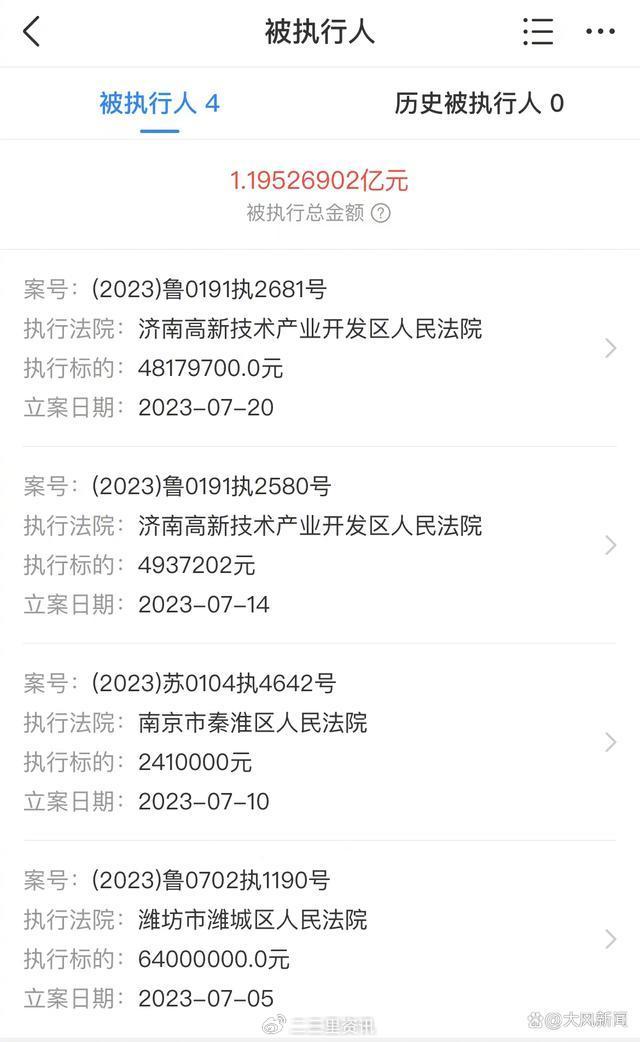Open case (2023)鲁0191执2580号
This screenshot has width=640, height=1042.
coord(320,545)
